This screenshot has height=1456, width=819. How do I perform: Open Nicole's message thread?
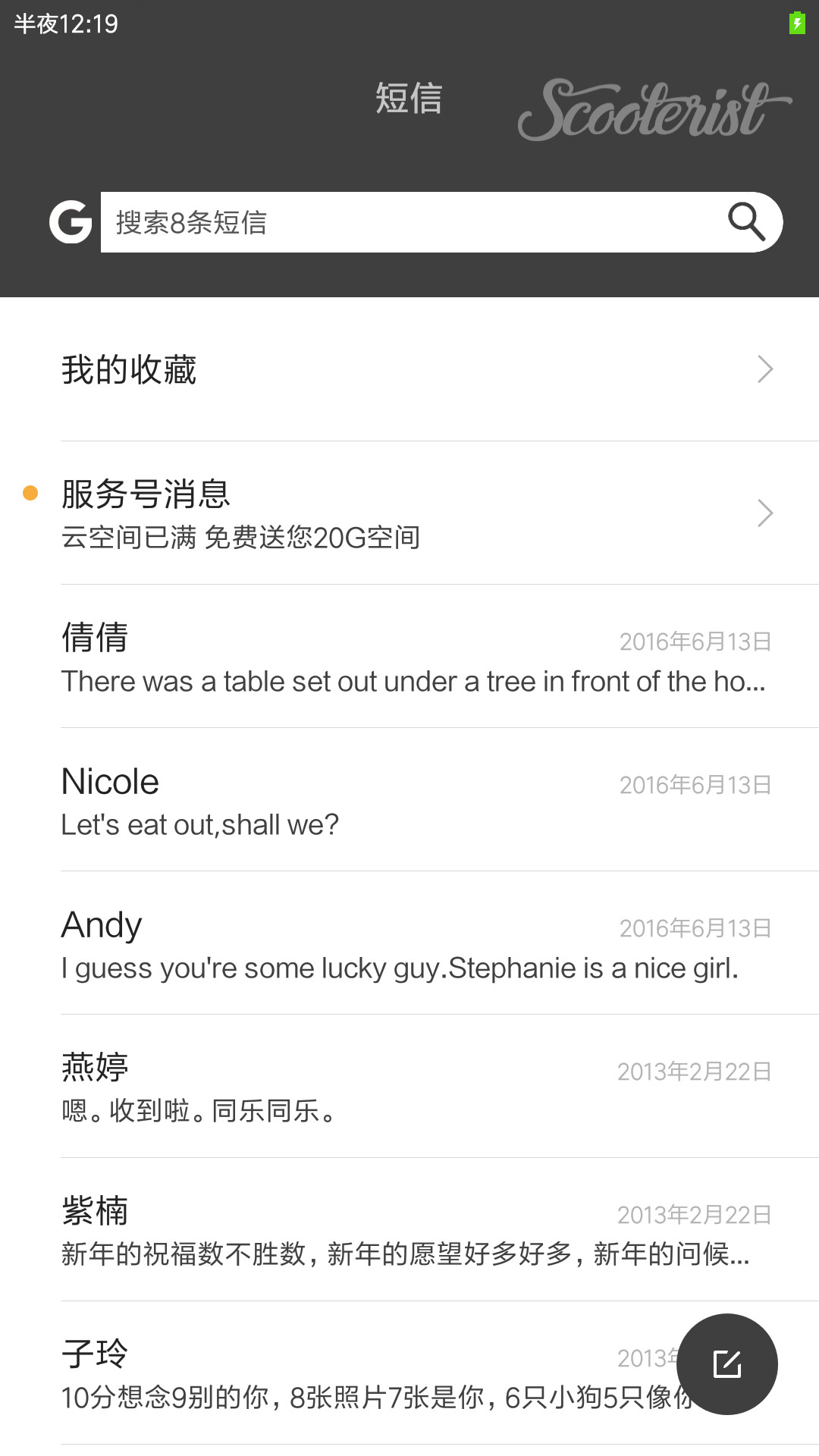point(409,800)
